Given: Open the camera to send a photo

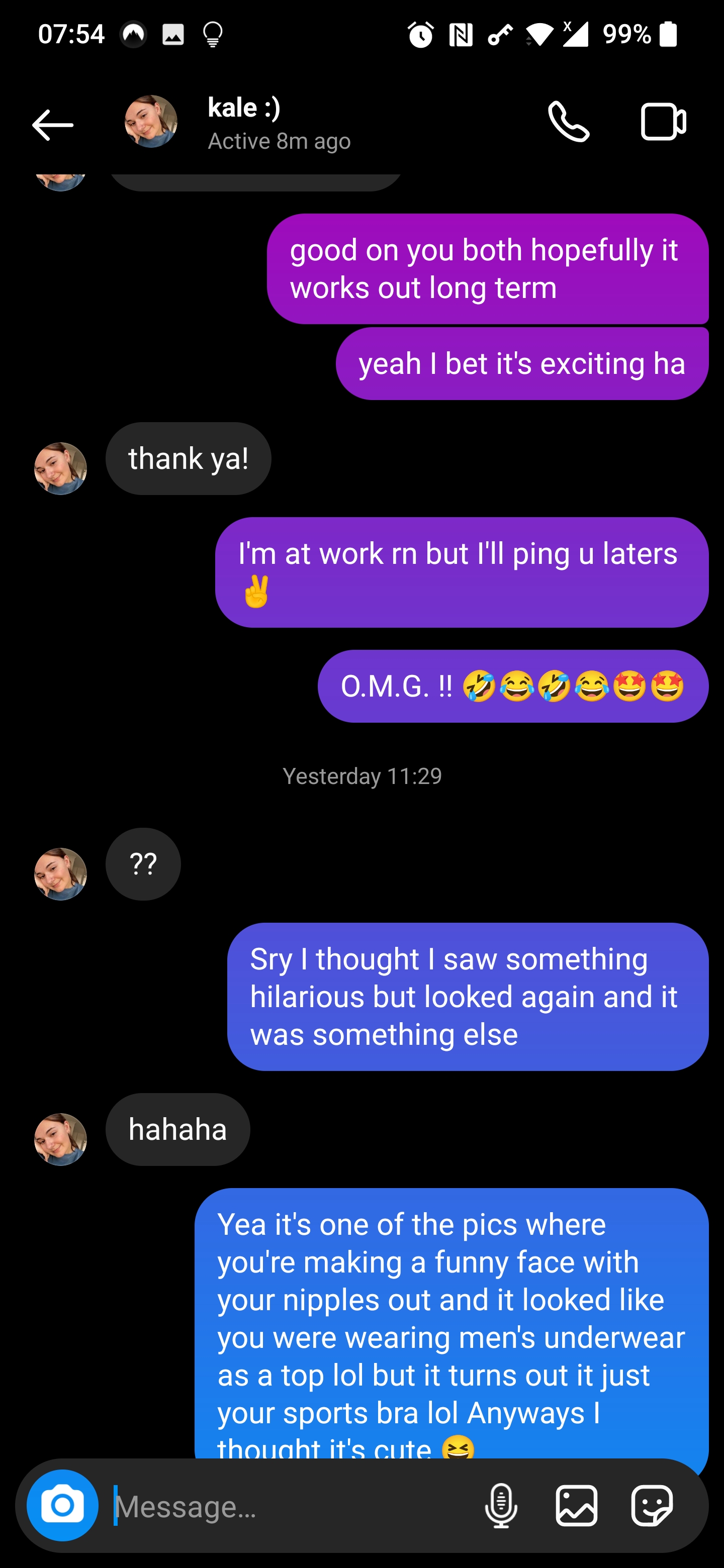Looking at the screenshot, I should pyautogui.click(x=62, y=1505).
